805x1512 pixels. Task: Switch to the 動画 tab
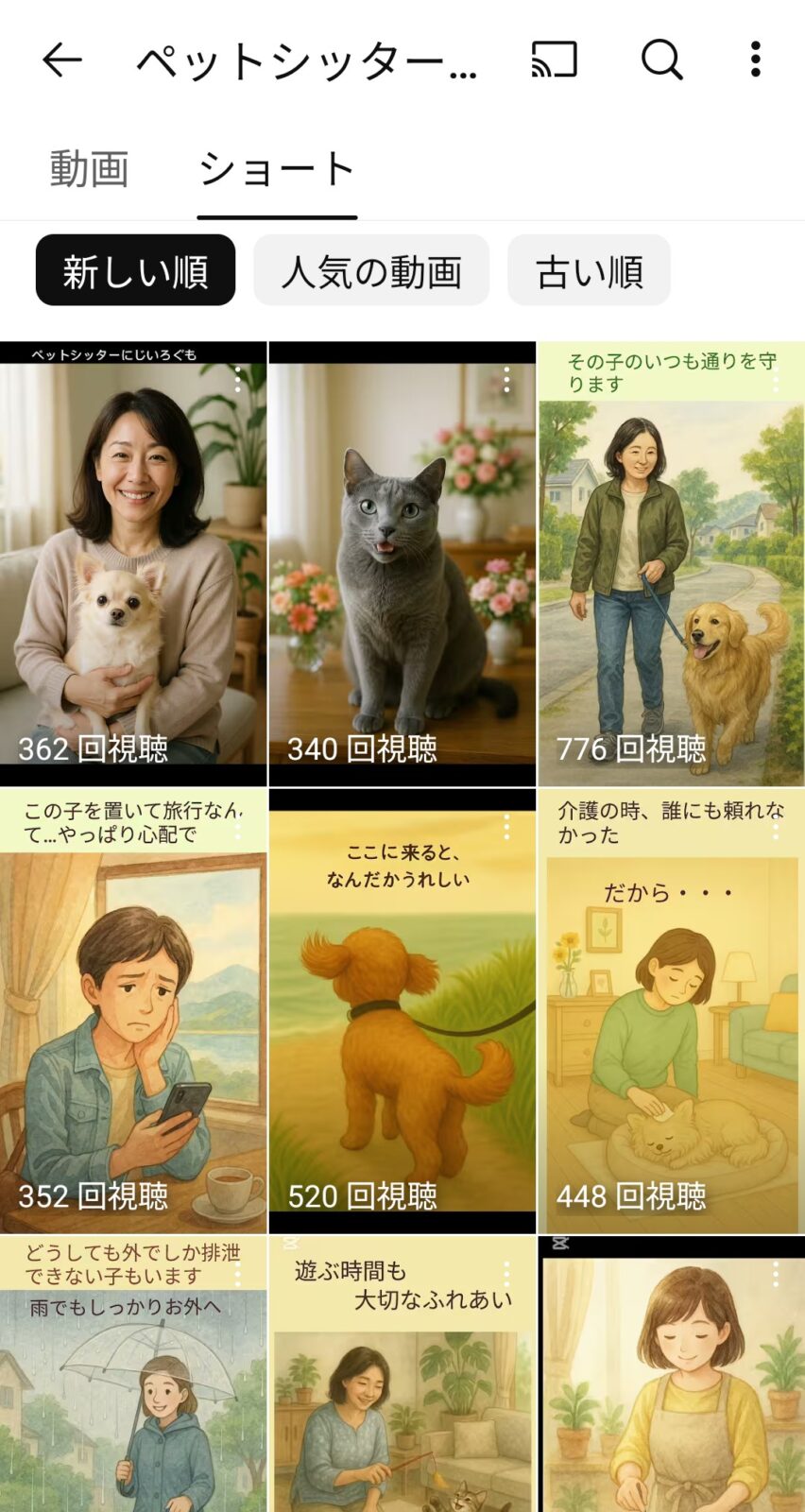pos(89,169)
